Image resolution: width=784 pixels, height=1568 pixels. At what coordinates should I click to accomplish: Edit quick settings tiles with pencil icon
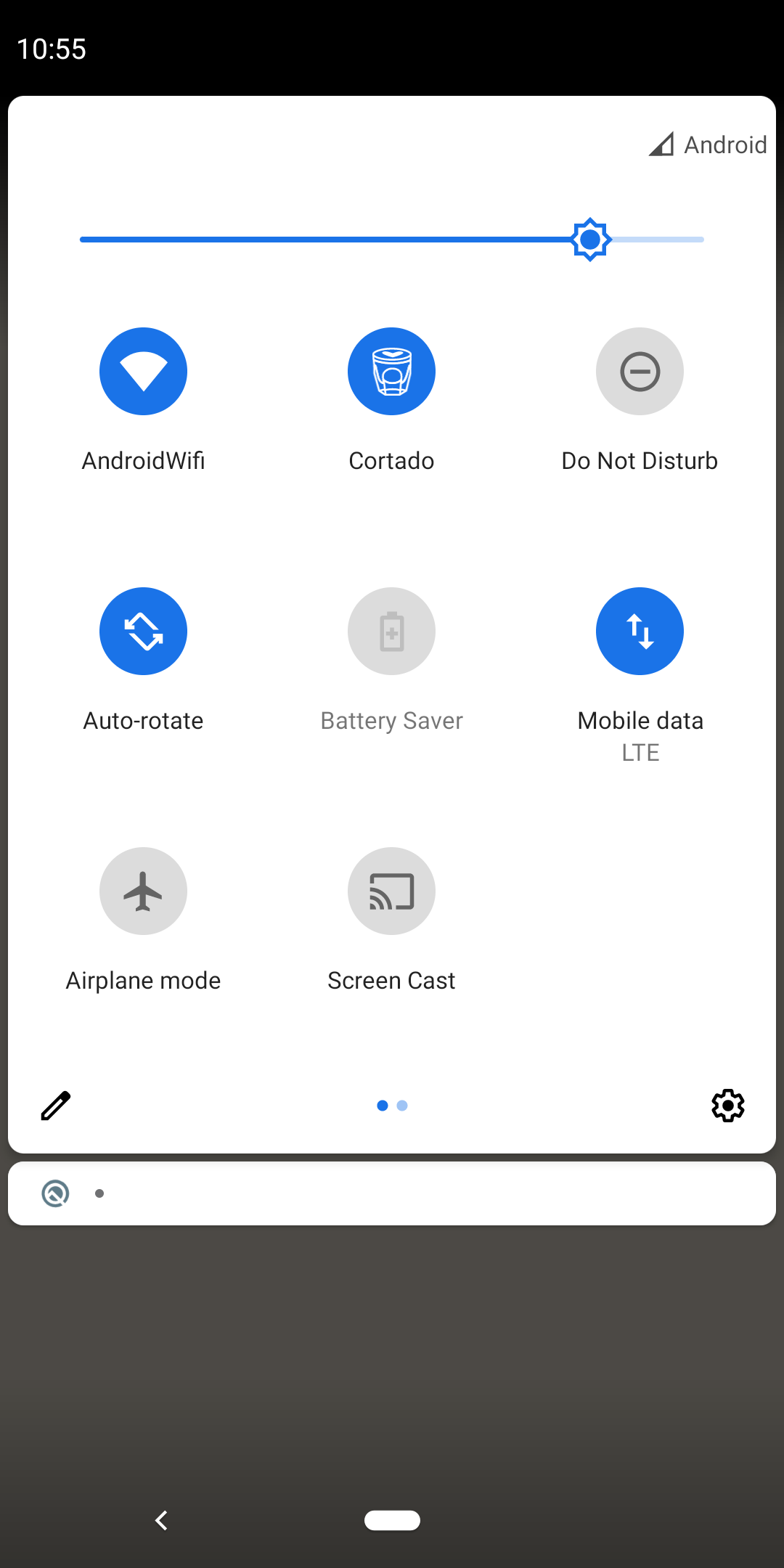tap(55, 1106)
